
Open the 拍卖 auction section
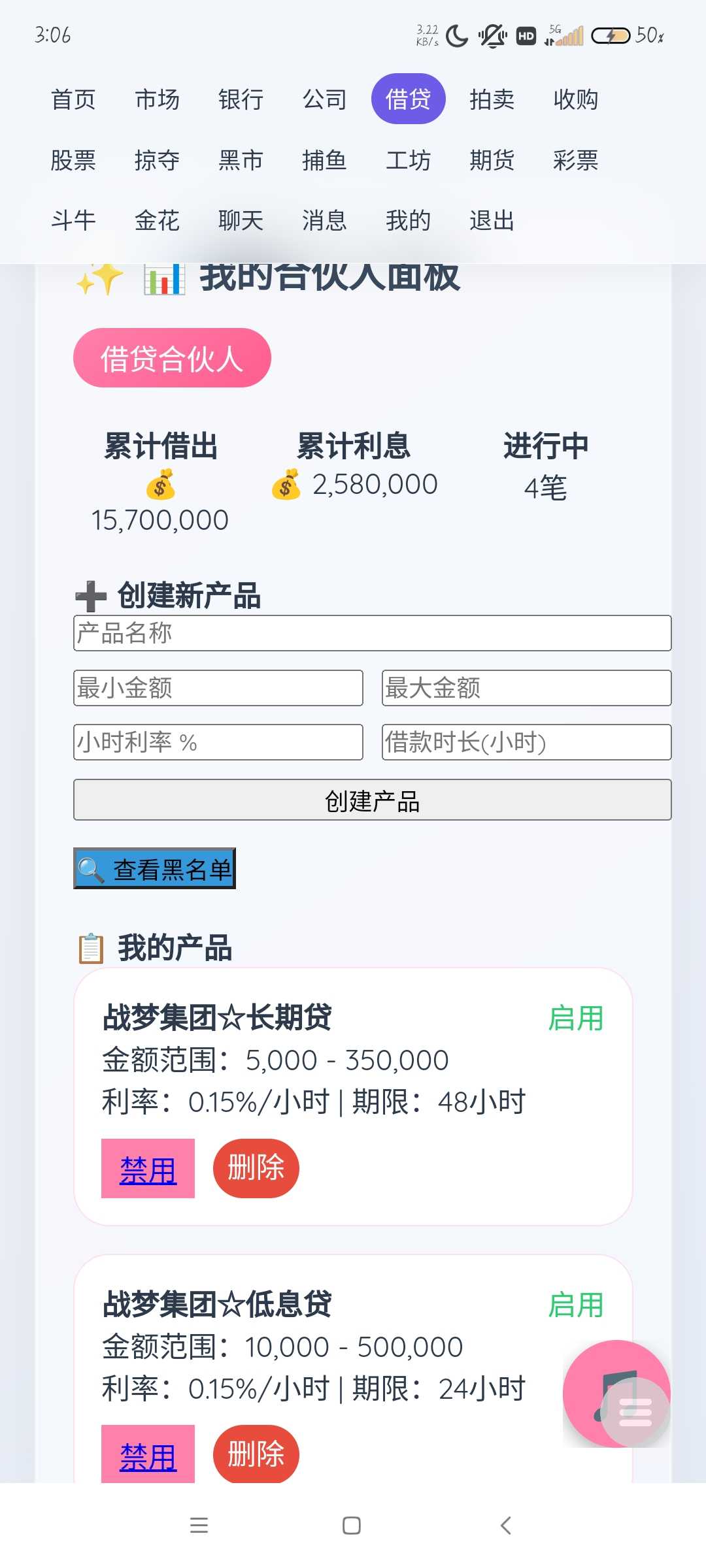[x=492, y=99]
